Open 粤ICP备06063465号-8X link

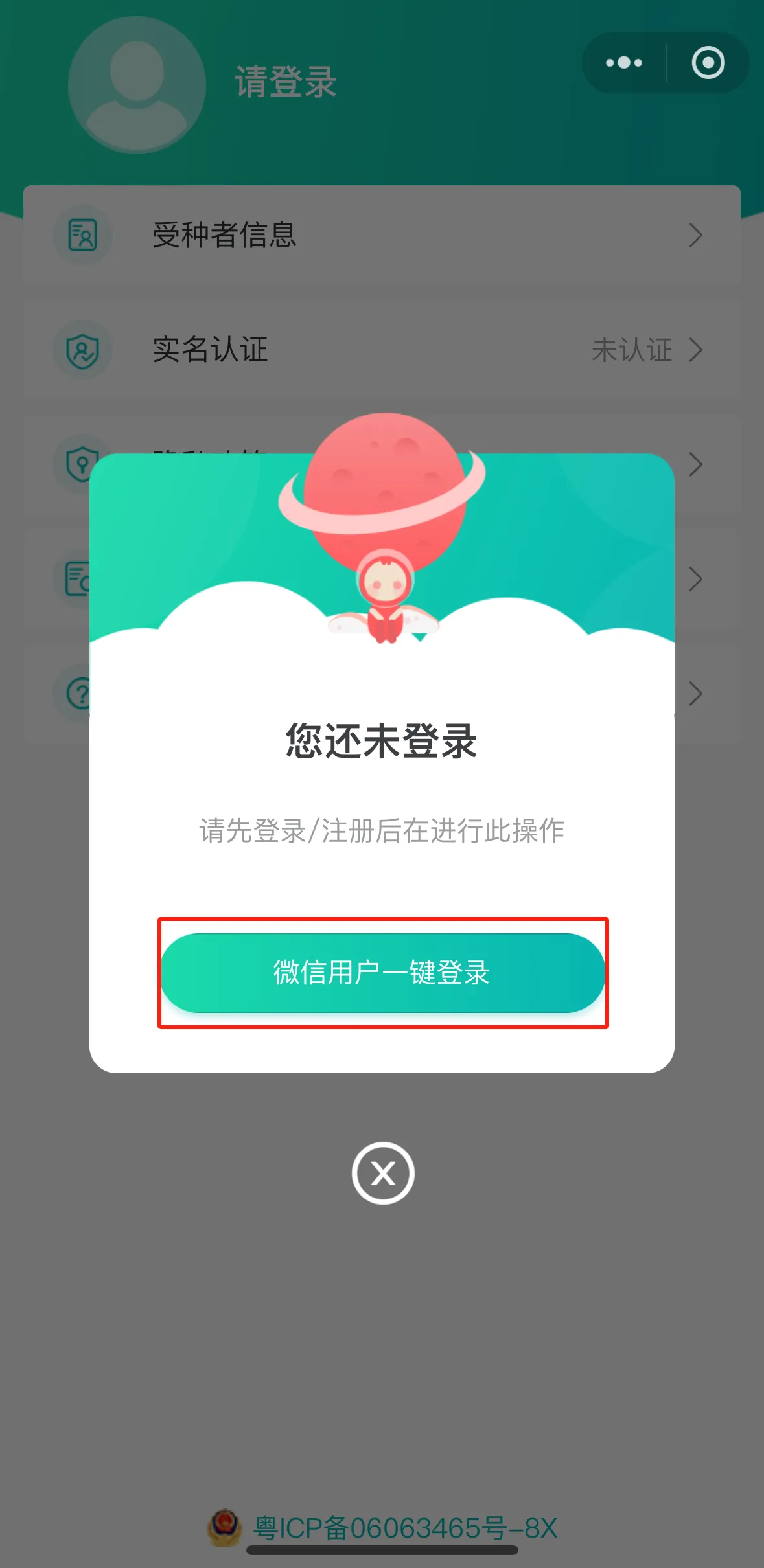(404, 1527)
